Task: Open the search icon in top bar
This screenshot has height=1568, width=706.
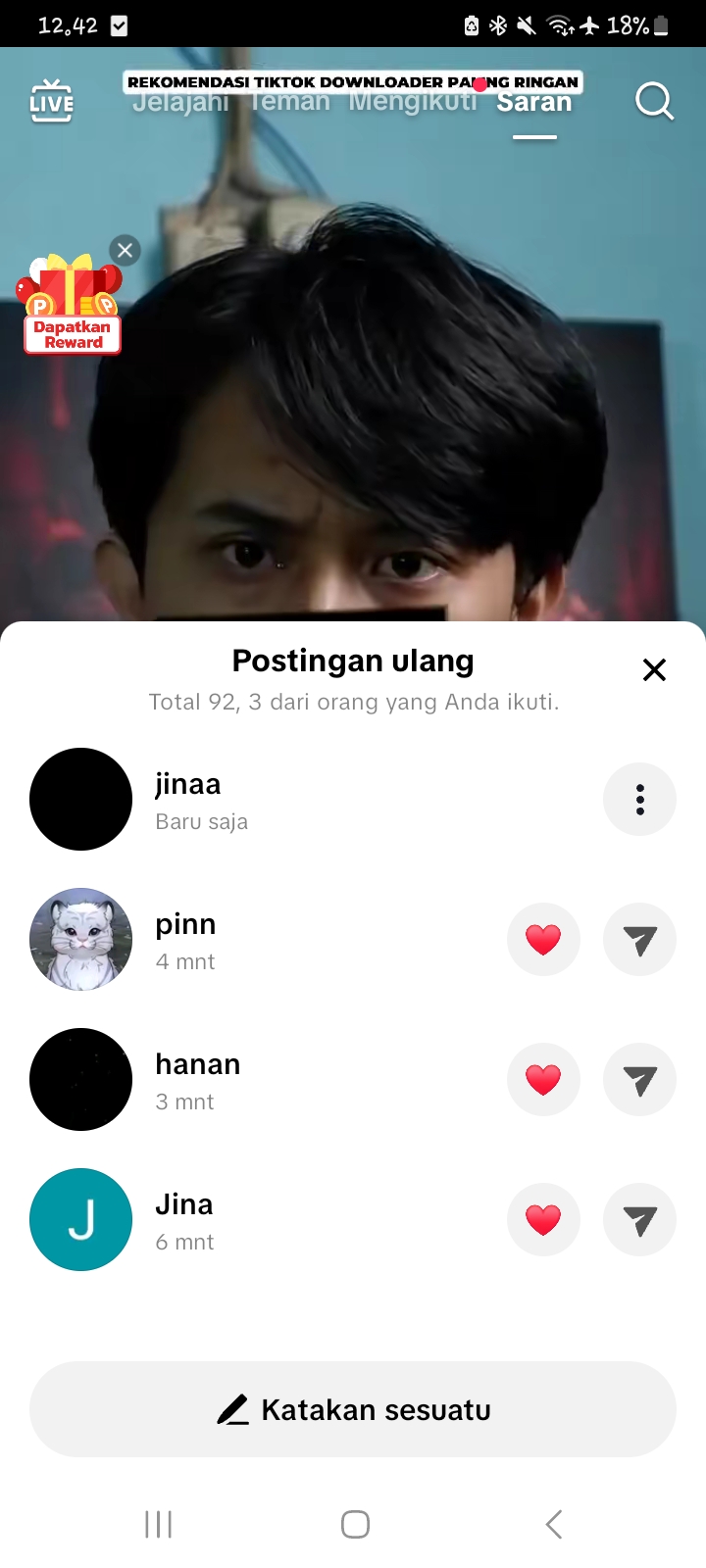Action: coord(654,101)
